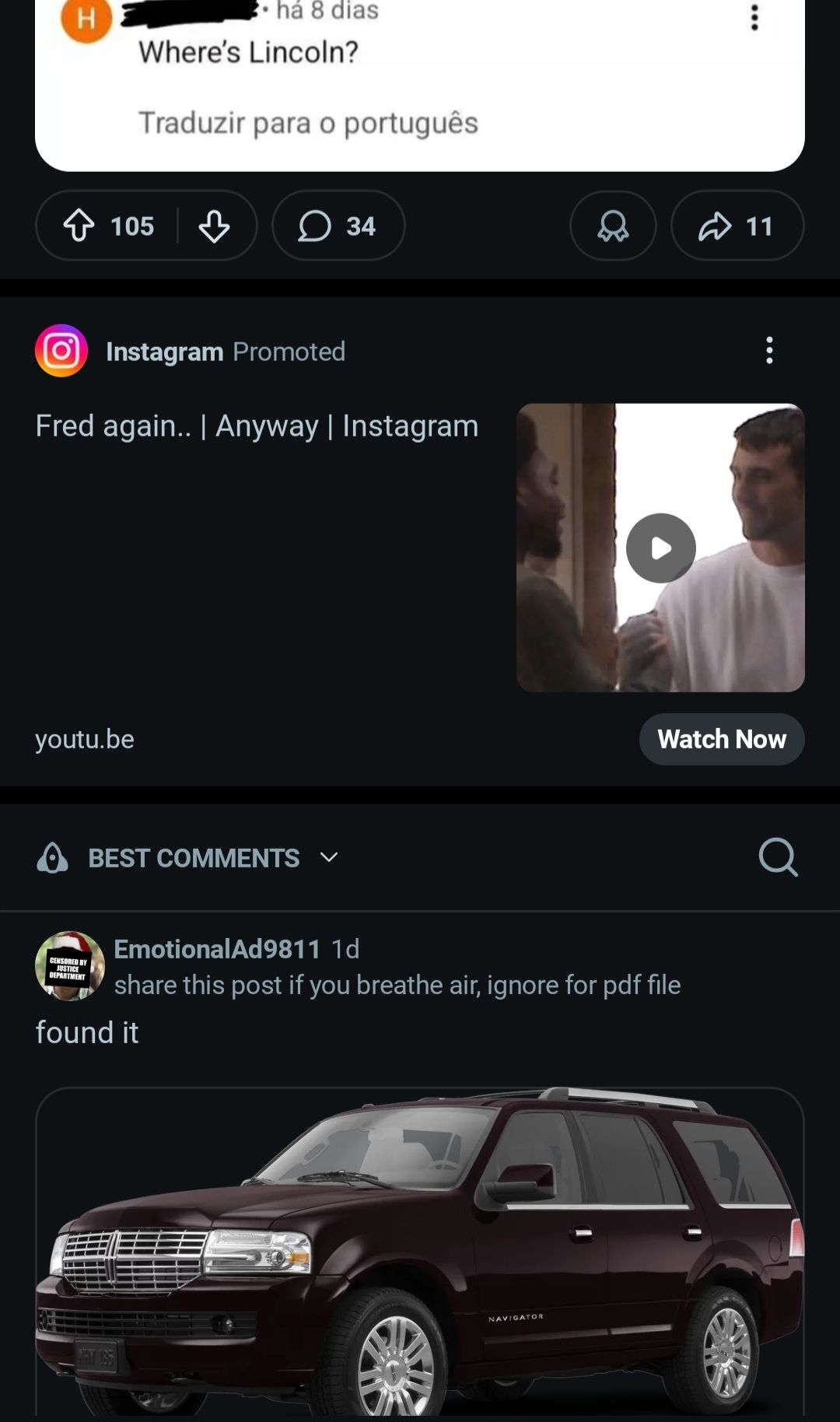The height and width of the screenshot is (1422, 840).
Task: Play the Fred again.. promoted video
Action: click(x=660, y=548)
